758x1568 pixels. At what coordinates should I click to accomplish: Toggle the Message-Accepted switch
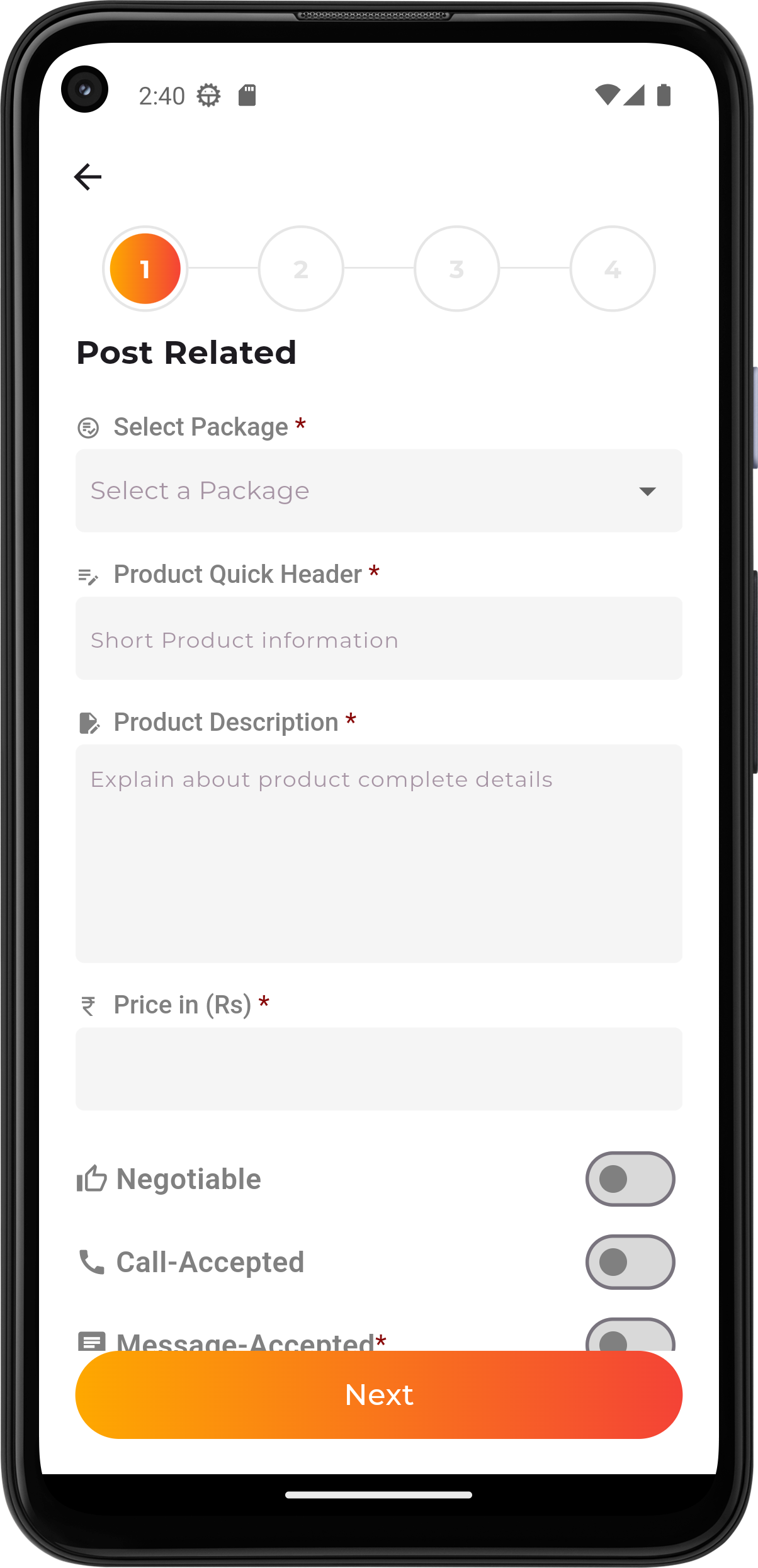[630, 1337]
